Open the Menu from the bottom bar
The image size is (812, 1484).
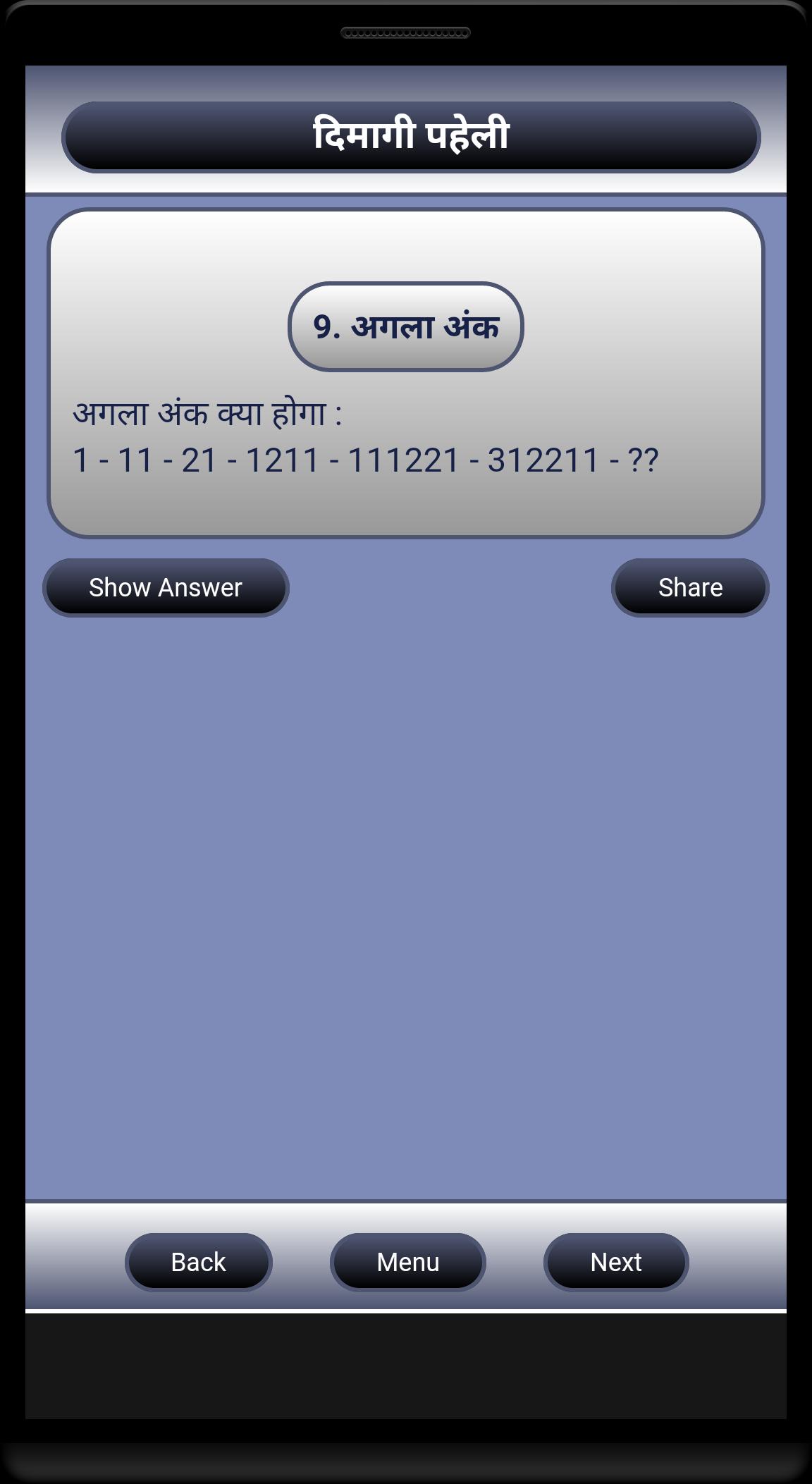pos(407,1263)
